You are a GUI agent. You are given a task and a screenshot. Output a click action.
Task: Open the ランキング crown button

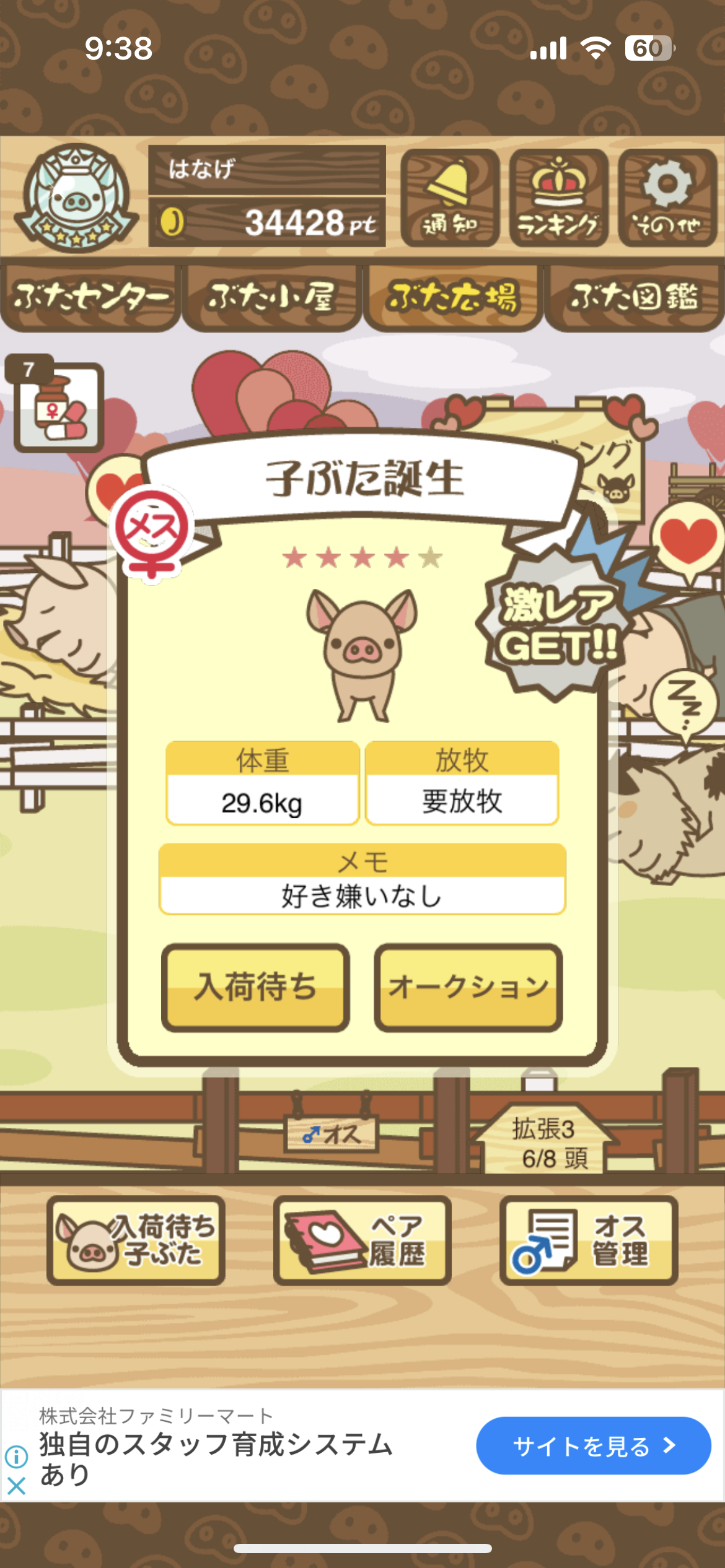coord(559,198)
